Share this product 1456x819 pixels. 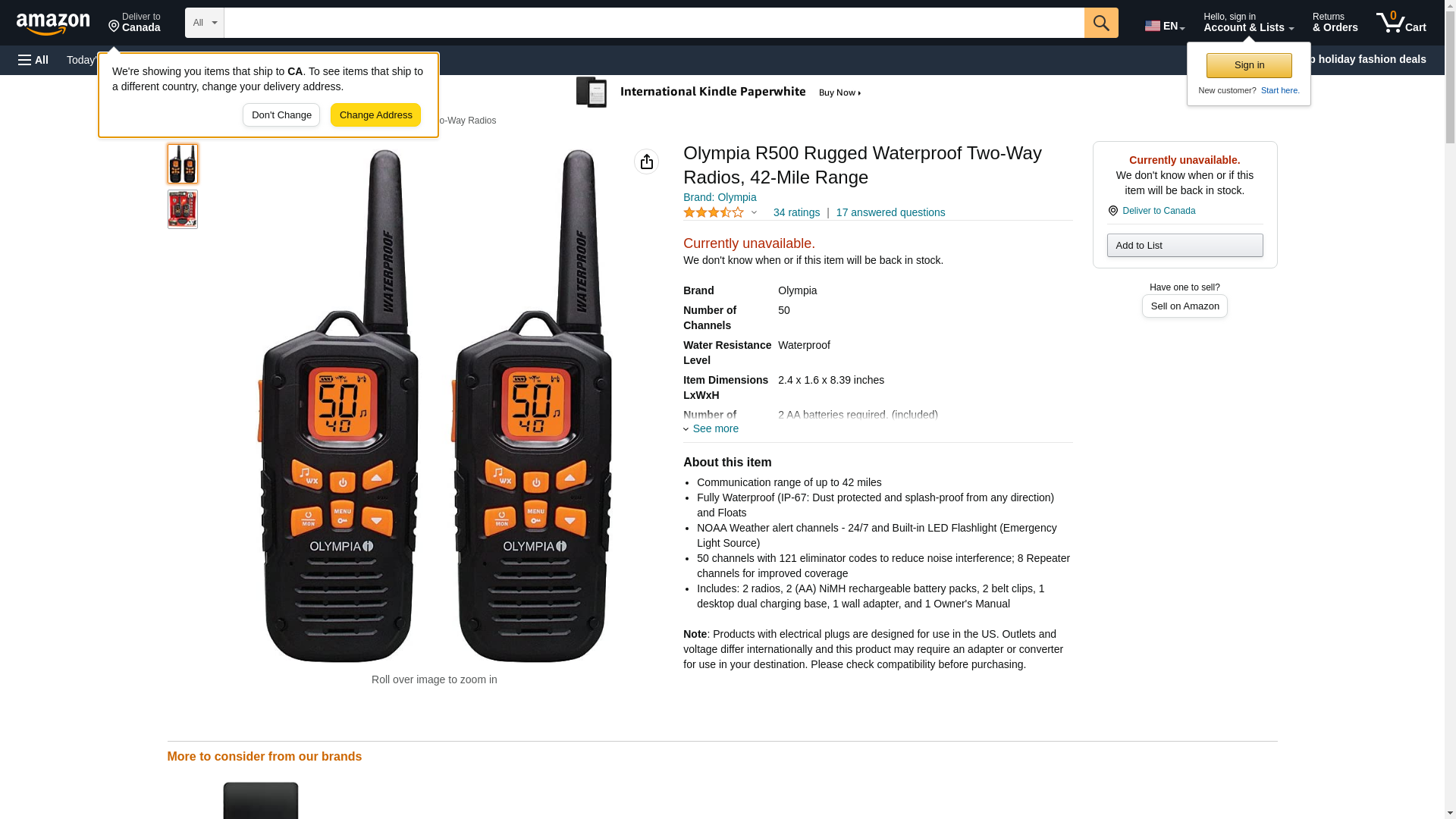[x=646, y=162]
